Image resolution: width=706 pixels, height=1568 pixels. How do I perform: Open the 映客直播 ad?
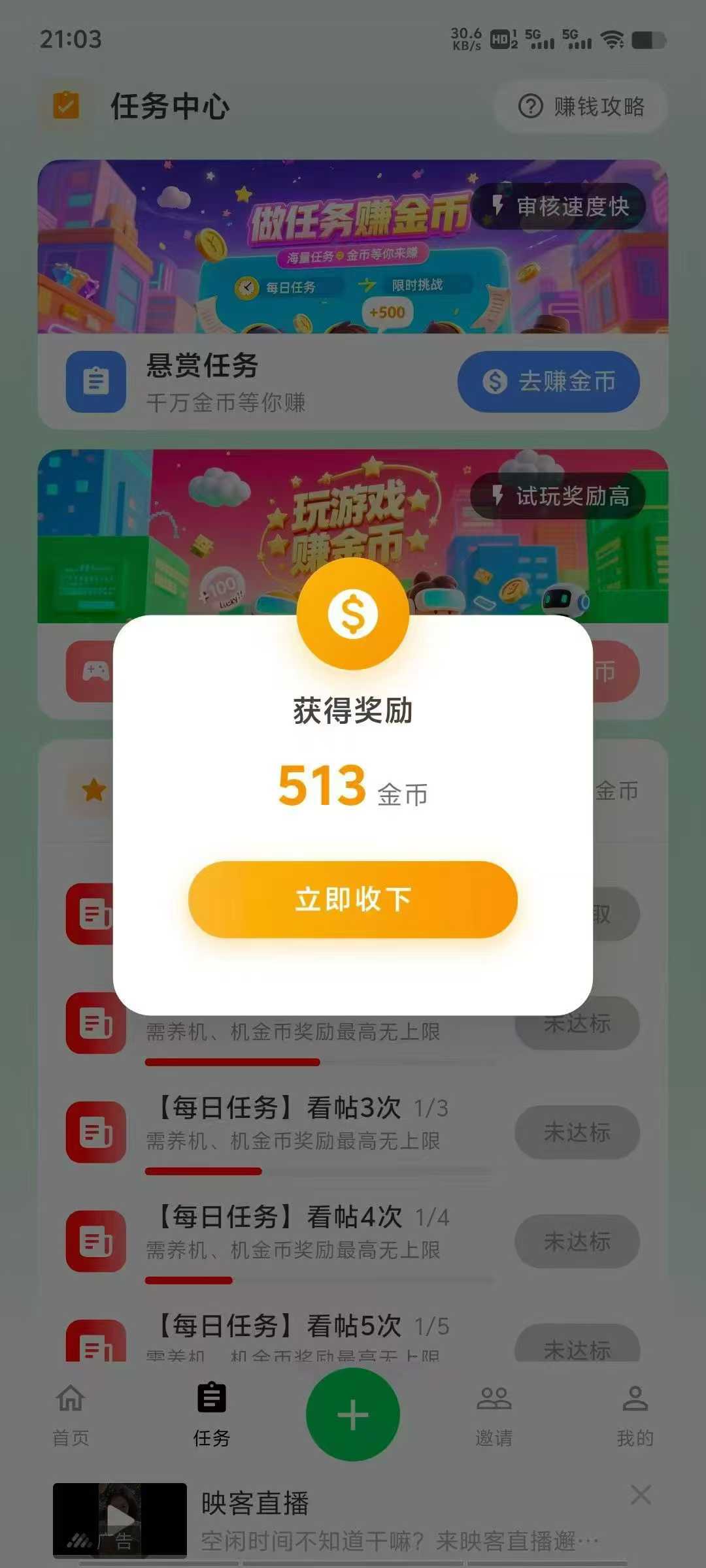coord(366,1520)
